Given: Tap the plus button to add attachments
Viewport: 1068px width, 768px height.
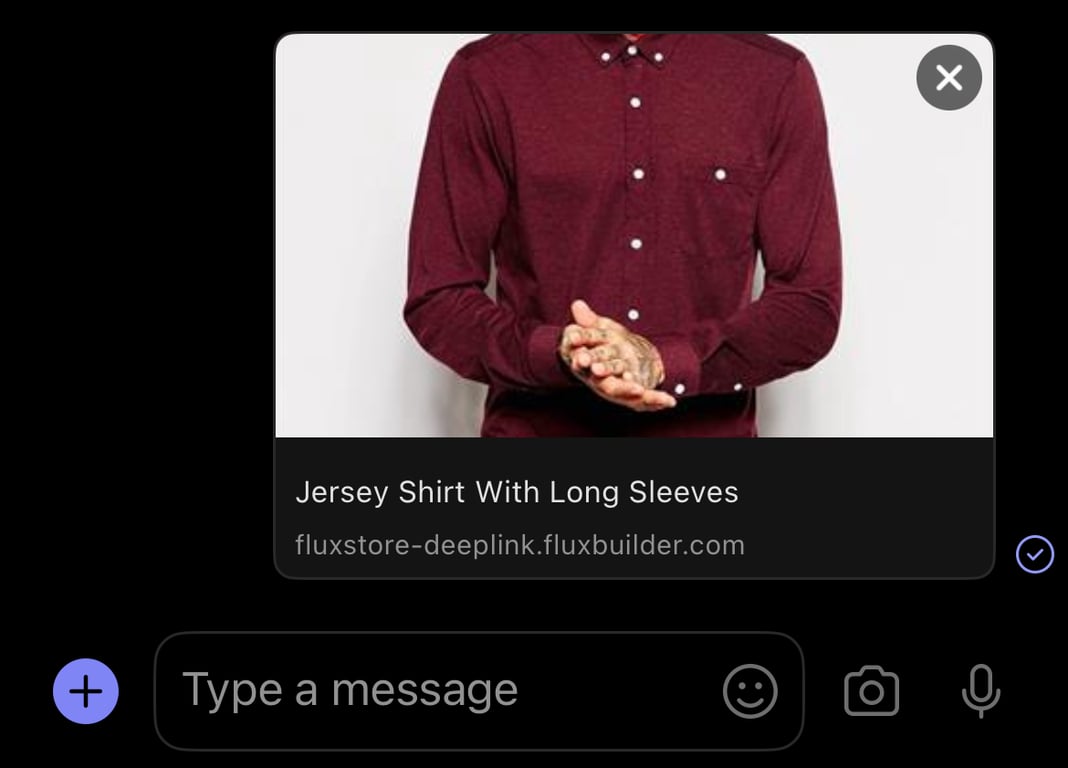Looking at the screenshot, I should coord(86,691).
